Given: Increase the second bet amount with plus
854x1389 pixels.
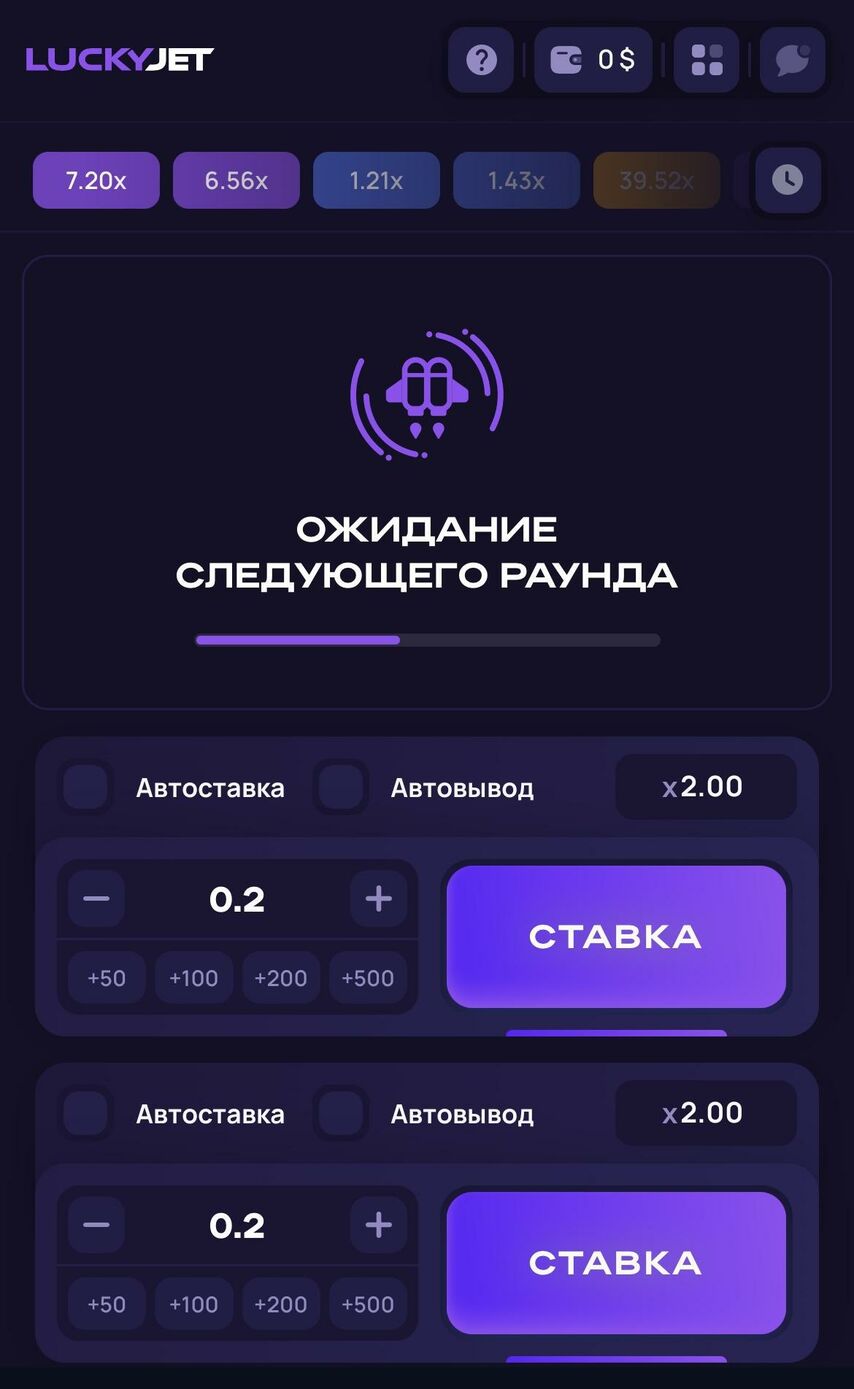Looking at the screenshot, I should (x=378, y=1225).
